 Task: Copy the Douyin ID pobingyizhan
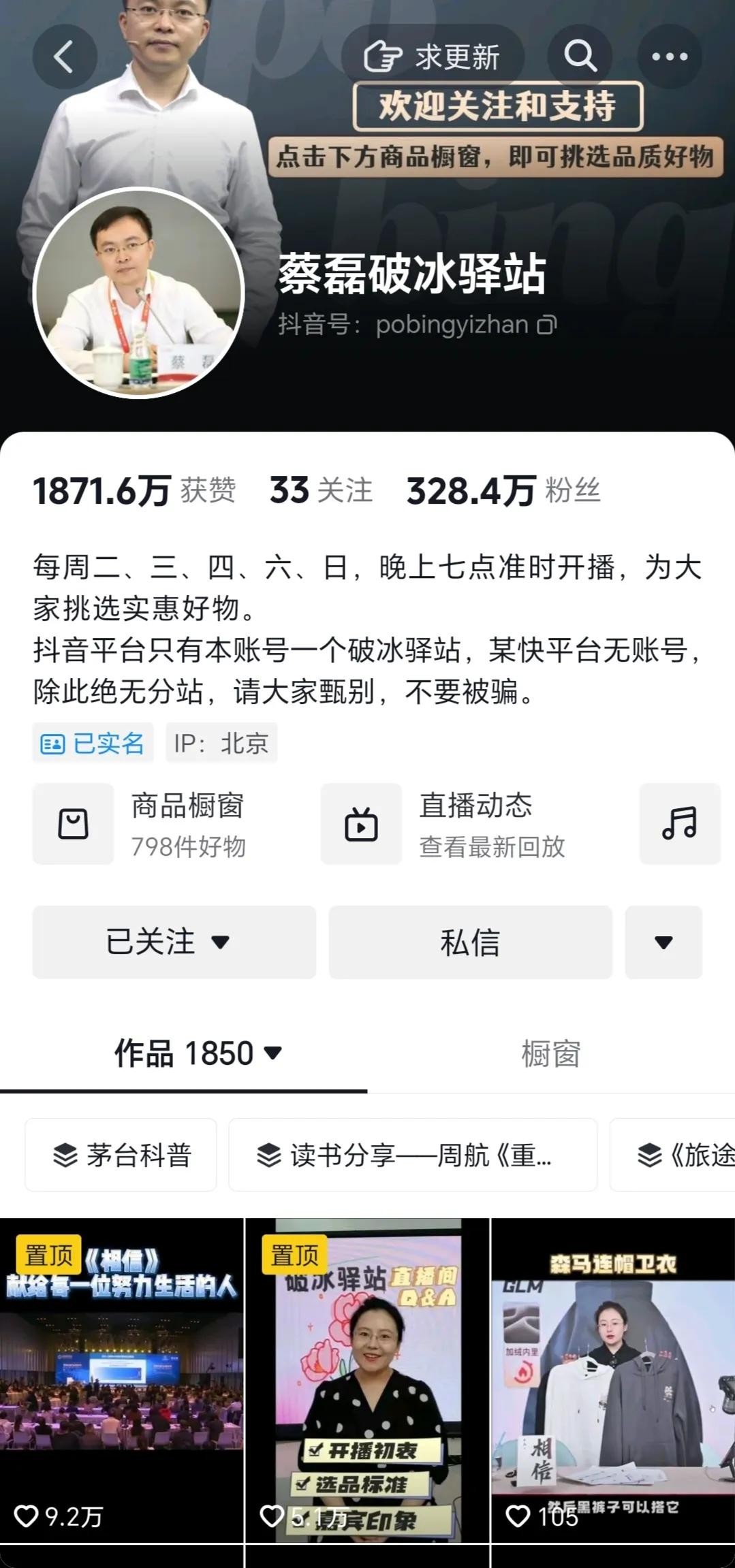point(547,325)
